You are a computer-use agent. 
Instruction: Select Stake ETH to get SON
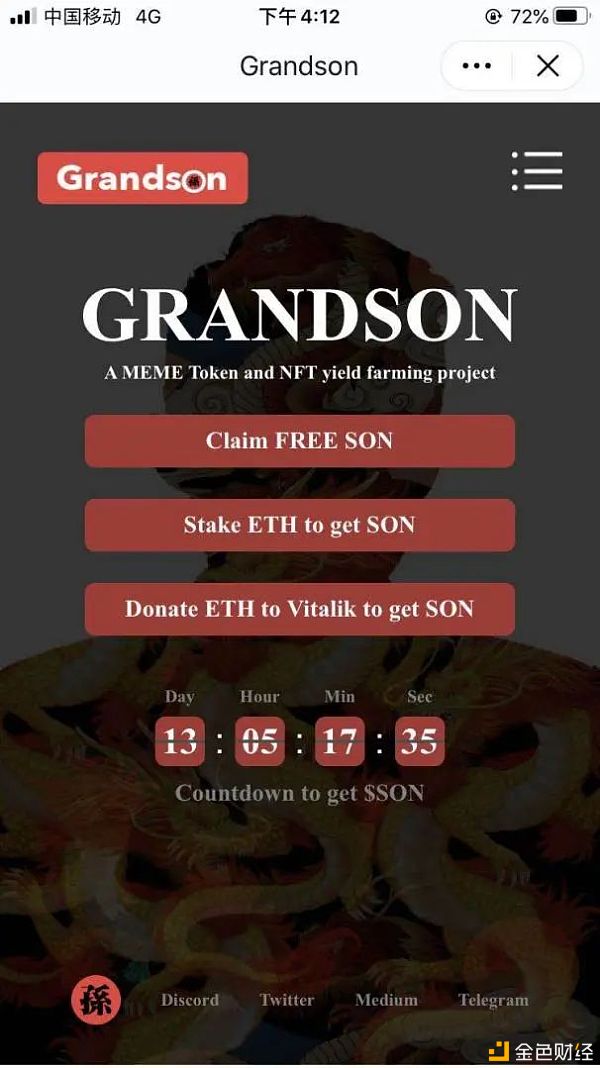(299, 525)
